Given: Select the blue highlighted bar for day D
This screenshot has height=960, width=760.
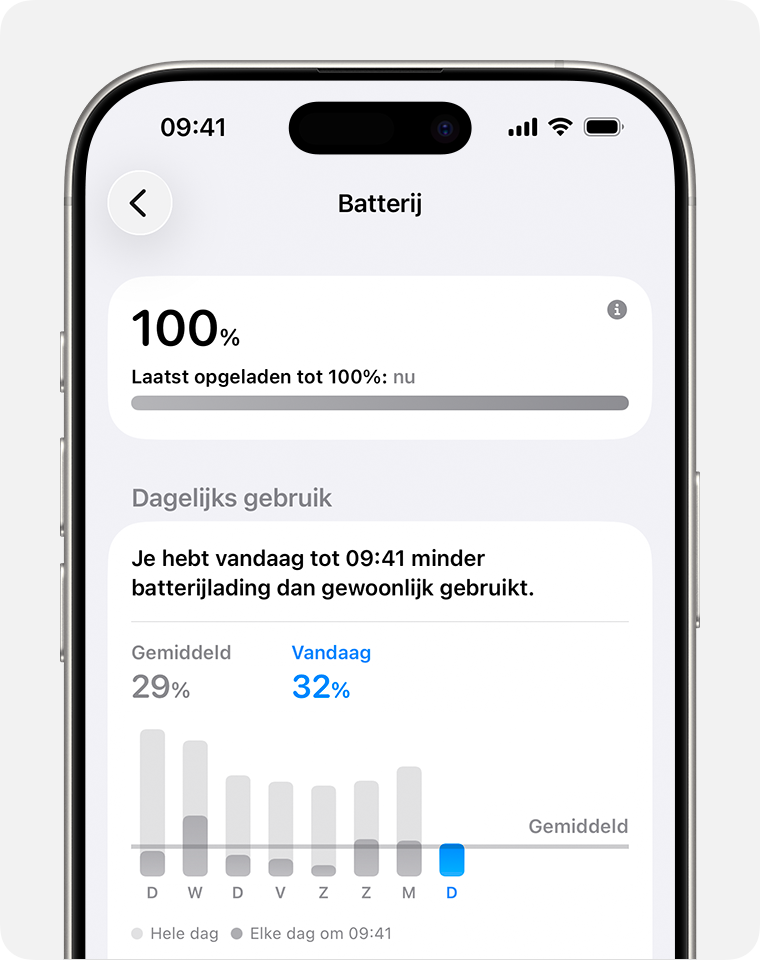Looking at the screenshot, I should point(451,860).
